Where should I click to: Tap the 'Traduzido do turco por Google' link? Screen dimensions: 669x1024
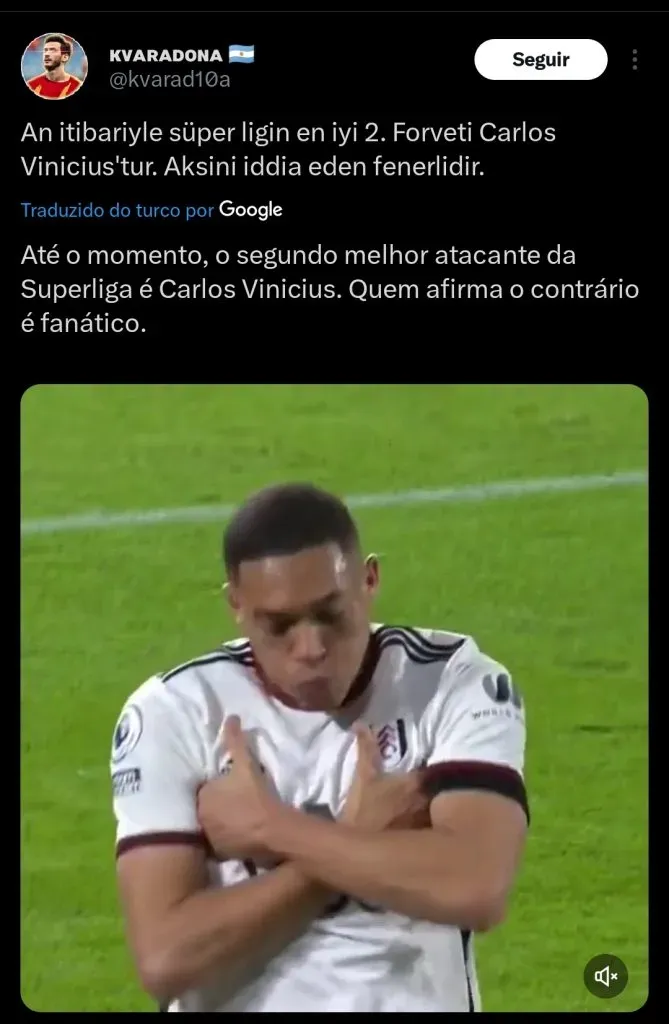(151, 210)
